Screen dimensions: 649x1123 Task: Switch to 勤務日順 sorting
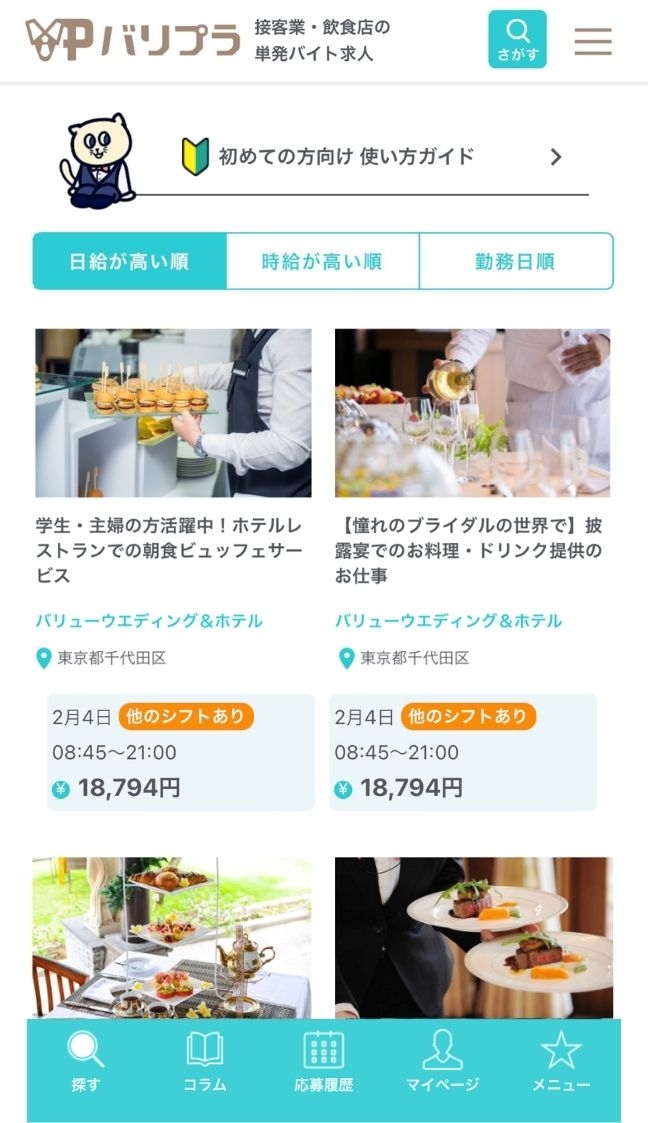point(515,262)
